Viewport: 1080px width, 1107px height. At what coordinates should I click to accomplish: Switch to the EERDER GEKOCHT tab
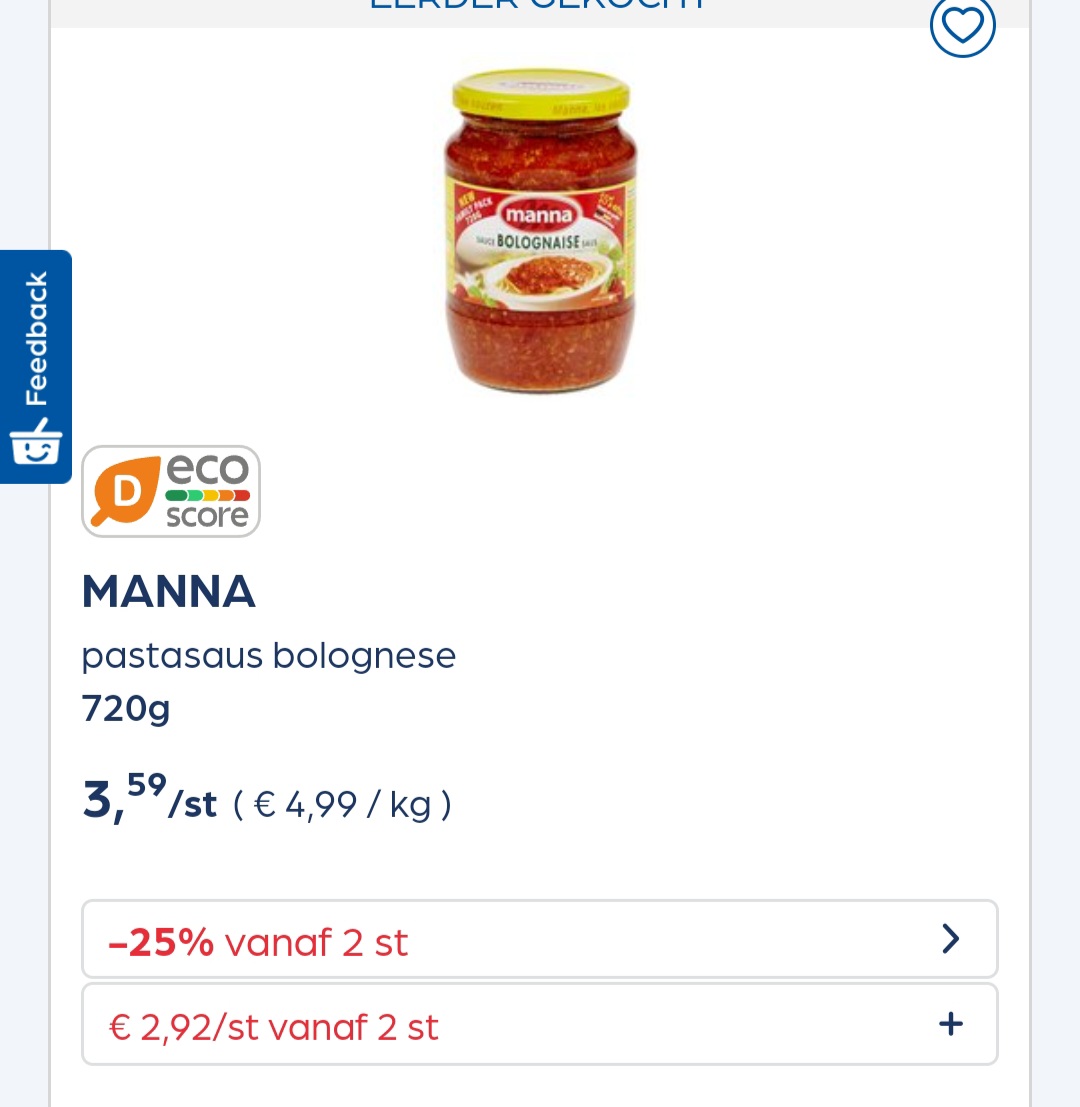(x=540, y=7)
